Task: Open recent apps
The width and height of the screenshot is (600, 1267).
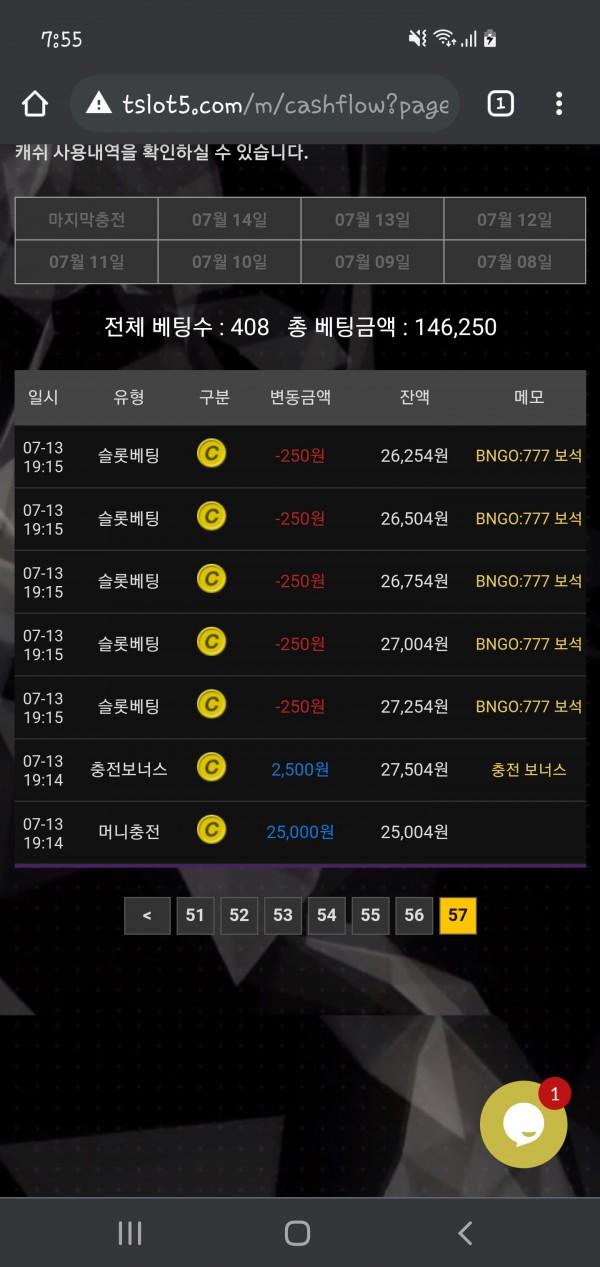Action: click(130, 1233)
